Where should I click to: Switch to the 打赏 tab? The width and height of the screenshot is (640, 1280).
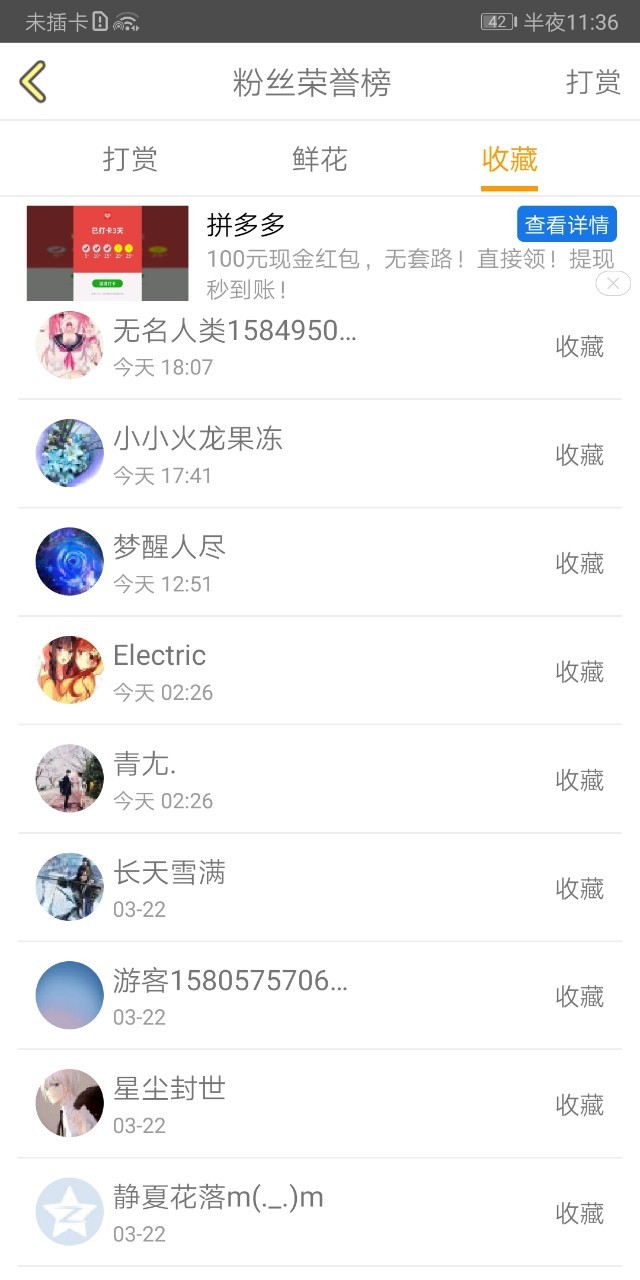pos(130,159)
